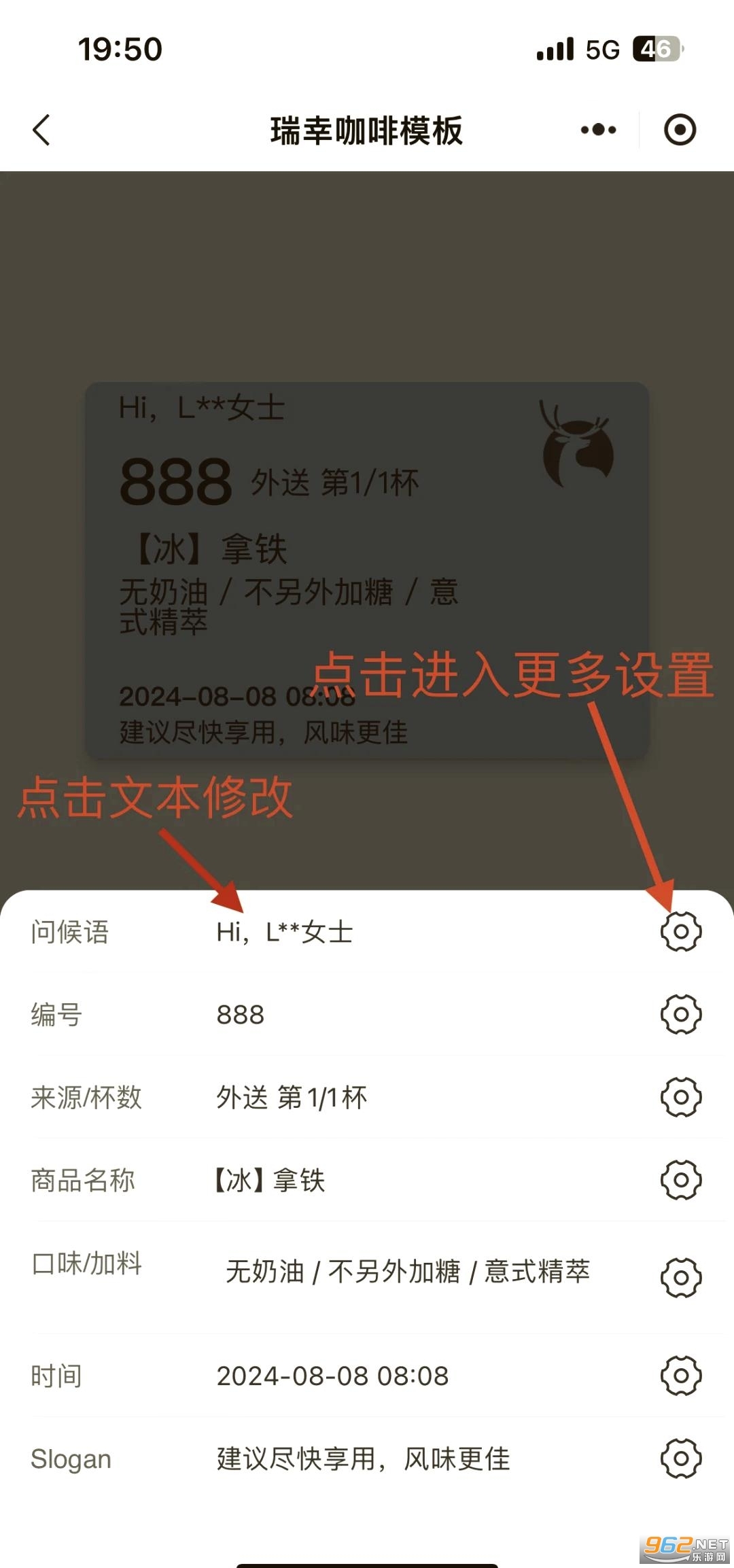
Task: Edit the 问候语 text field
Action: [285, 932]
